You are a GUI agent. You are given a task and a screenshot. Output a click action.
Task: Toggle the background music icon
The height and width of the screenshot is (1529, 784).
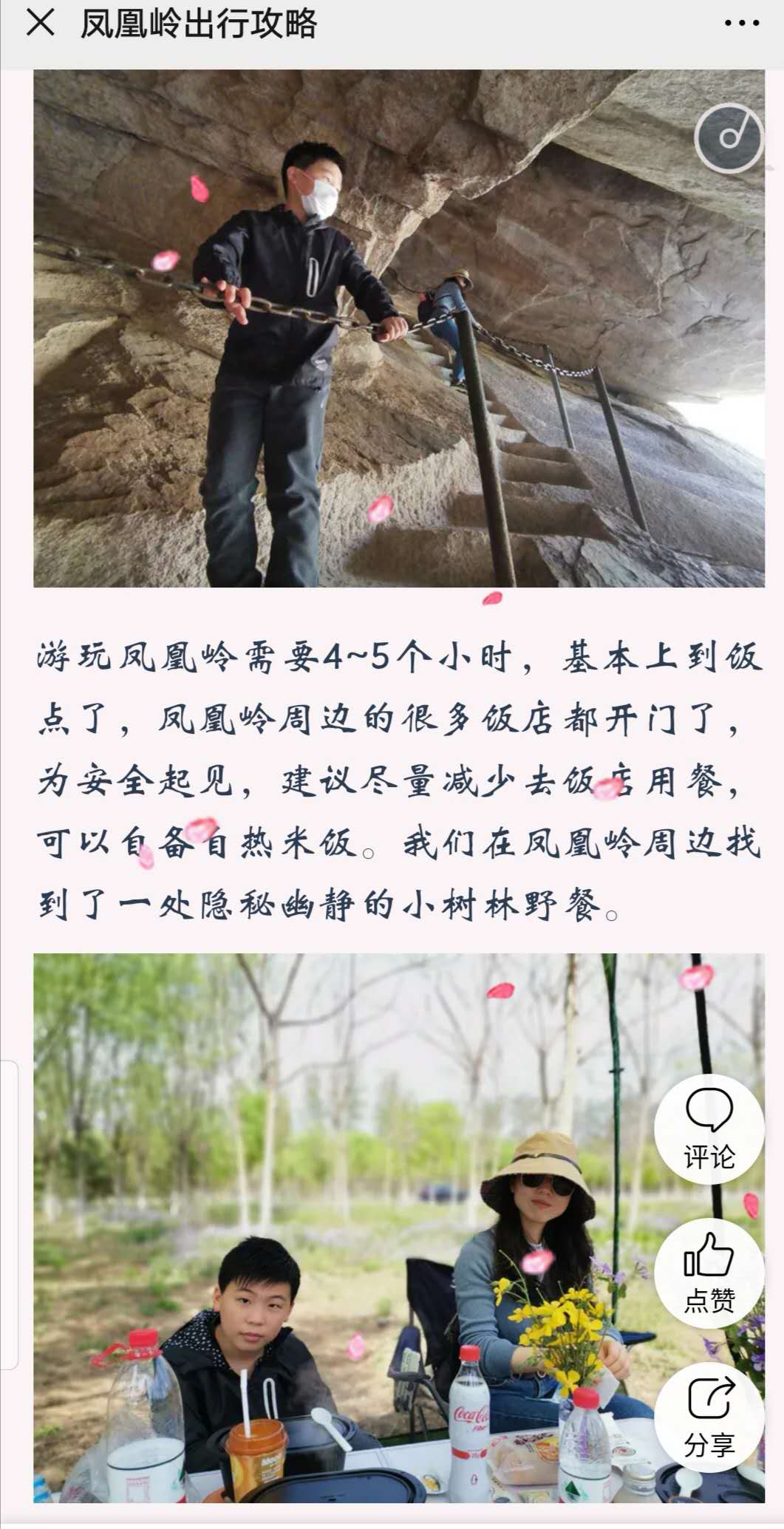(x=729, y=138)
